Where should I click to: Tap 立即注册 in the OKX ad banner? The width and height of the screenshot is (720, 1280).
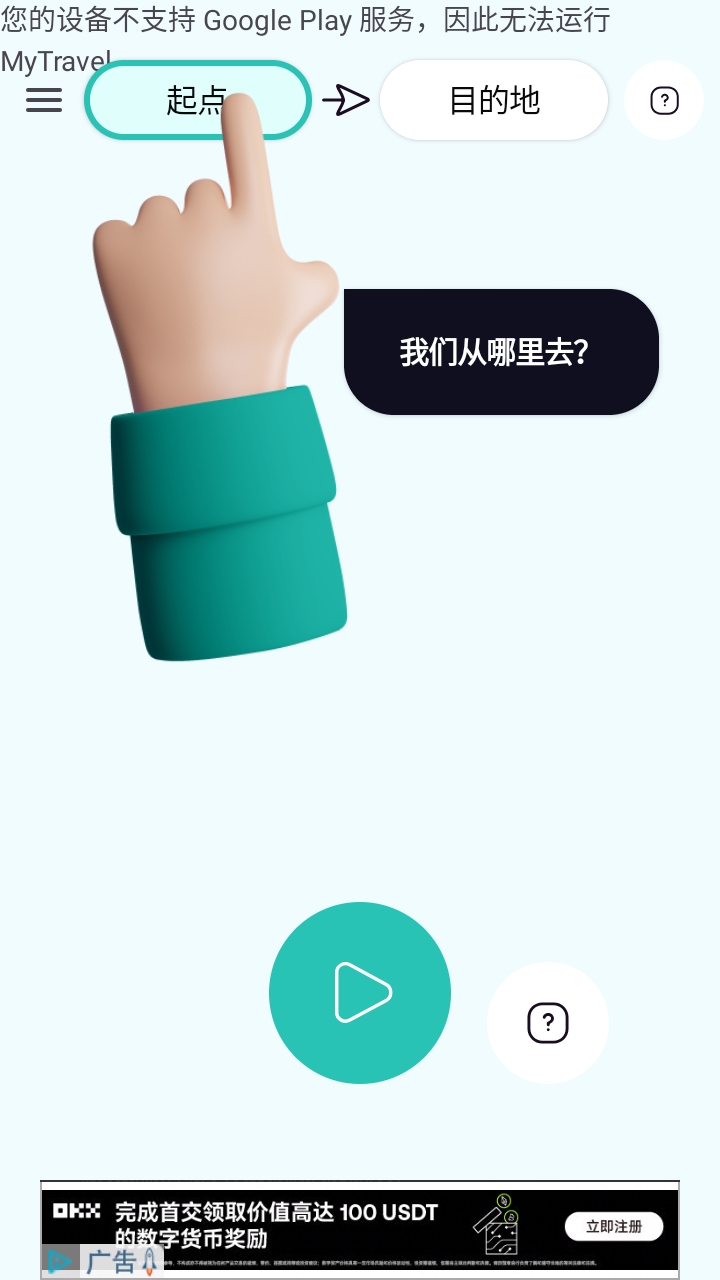(x=613, y=1227)
